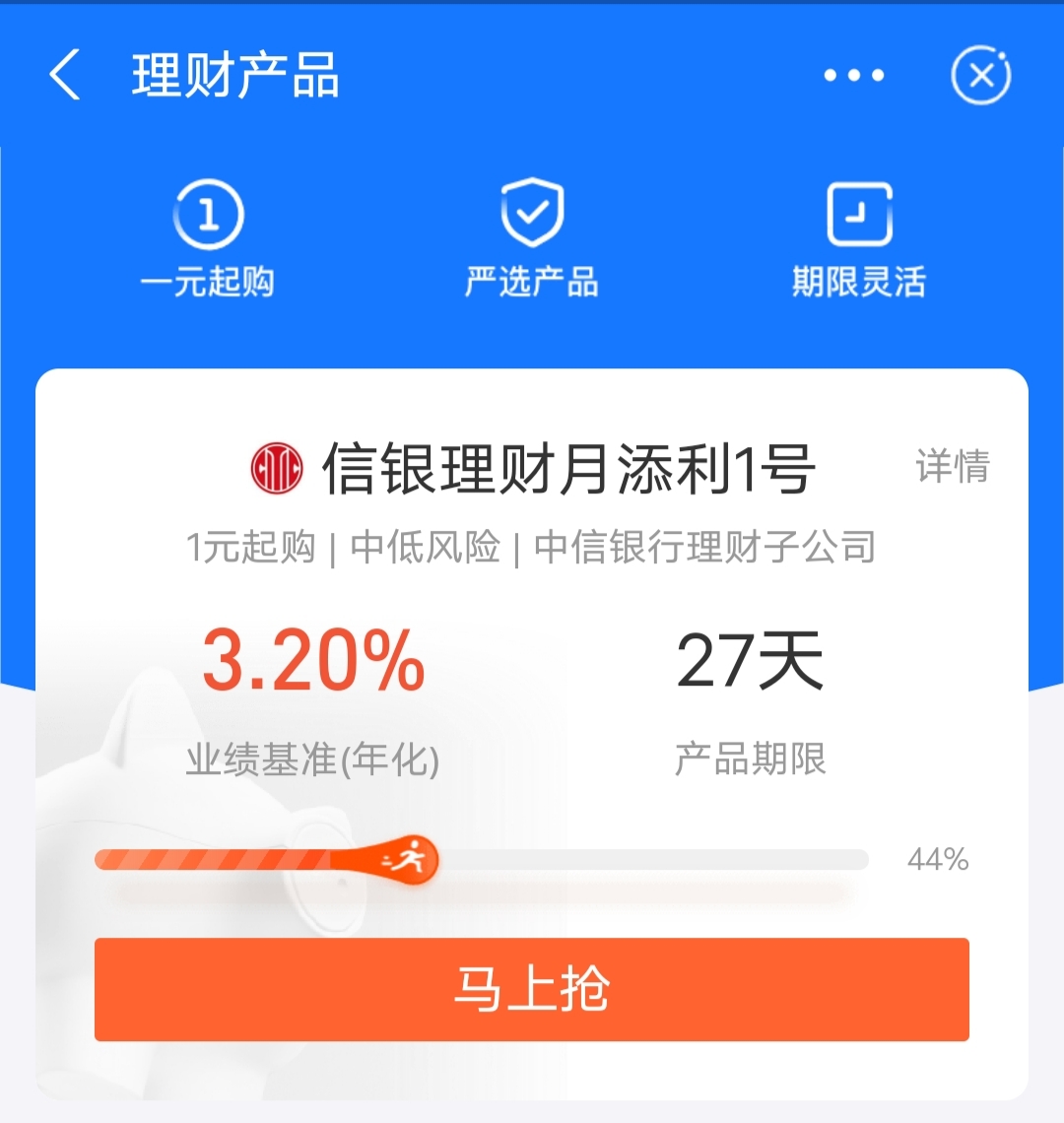This screenshot has height=1123, width=1064.
Task: Tap the 44% sales progress indicator
Action: point(937,860)
